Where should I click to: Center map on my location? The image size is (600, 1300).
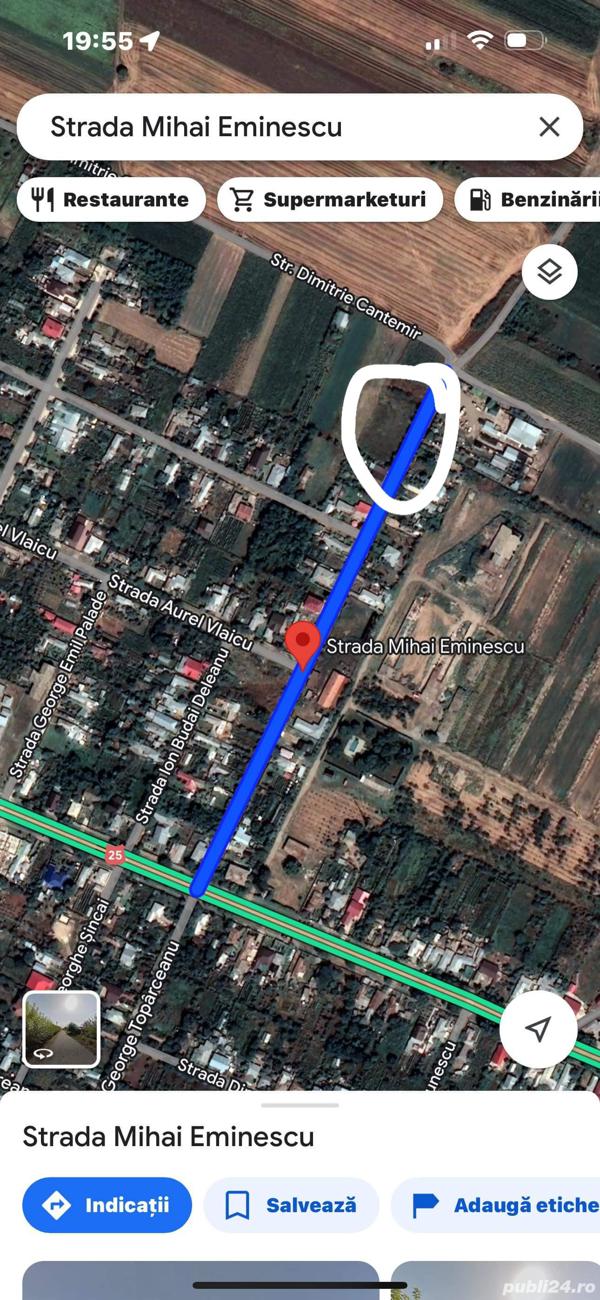click(538, 1029)
